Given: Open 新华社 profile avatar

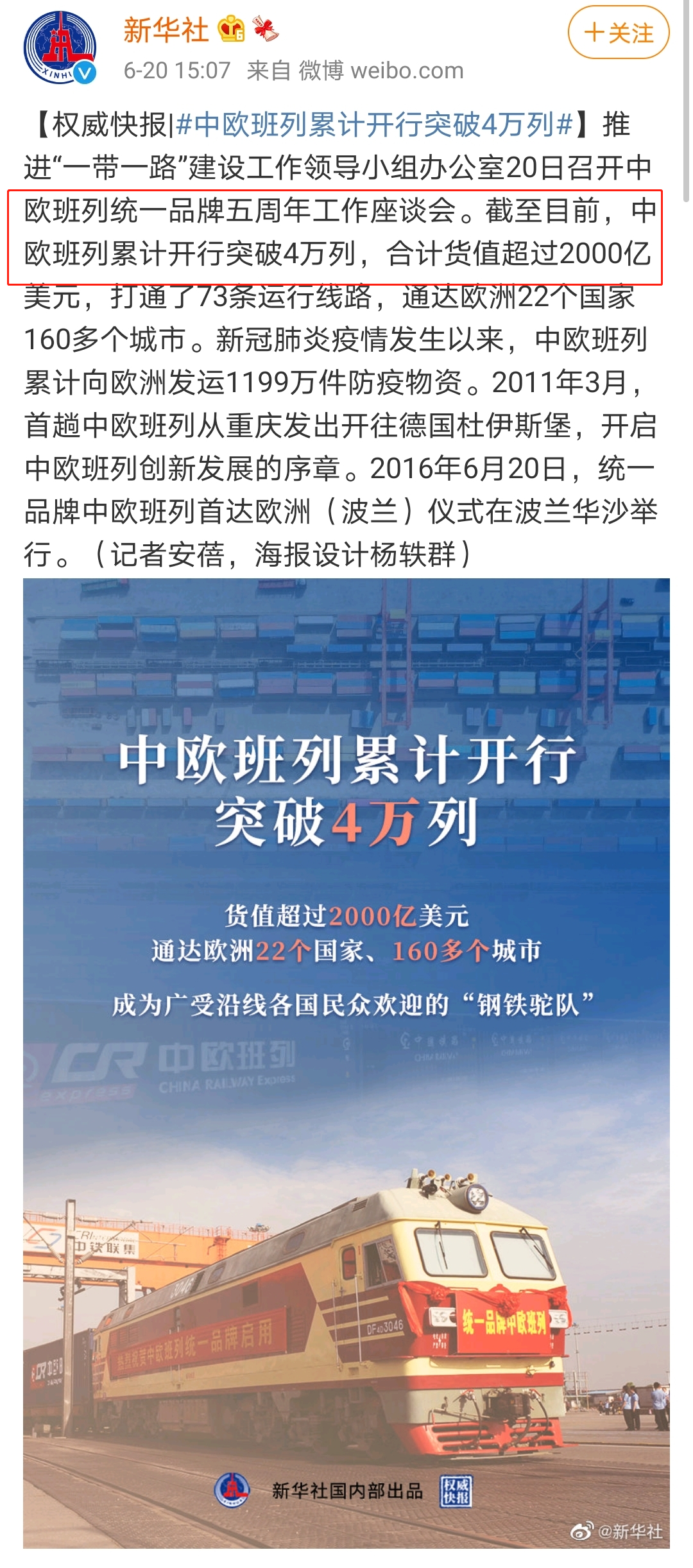Looking at the screenshot, I should 60,47.
